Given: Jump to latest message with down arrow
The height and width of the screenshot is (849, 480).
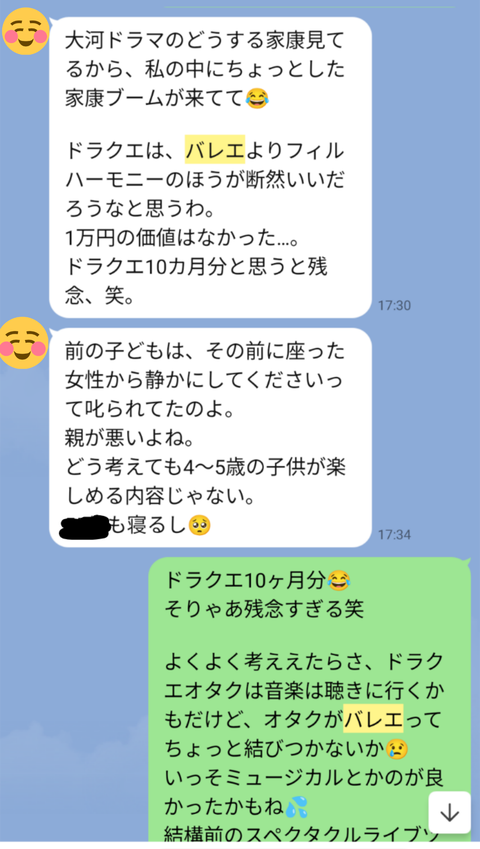Looking at the screenshot, I should pos(449,812).
